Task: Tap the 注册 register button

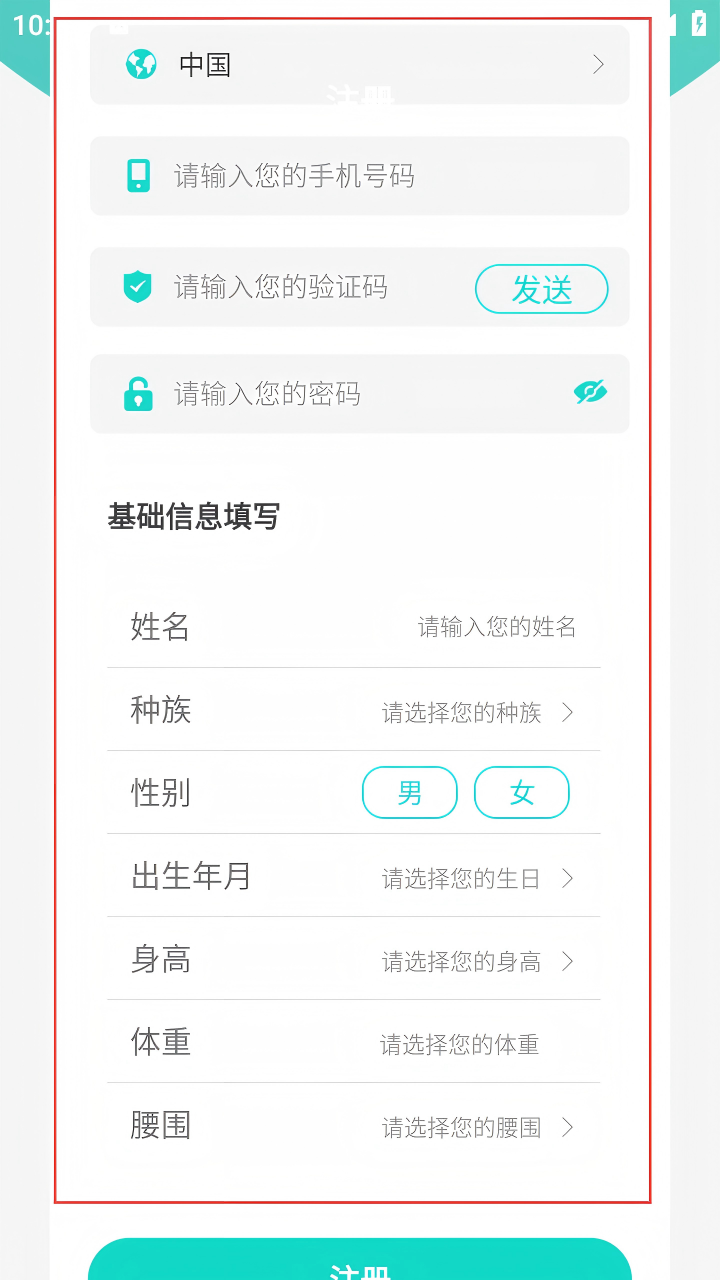Action: 360,1264
